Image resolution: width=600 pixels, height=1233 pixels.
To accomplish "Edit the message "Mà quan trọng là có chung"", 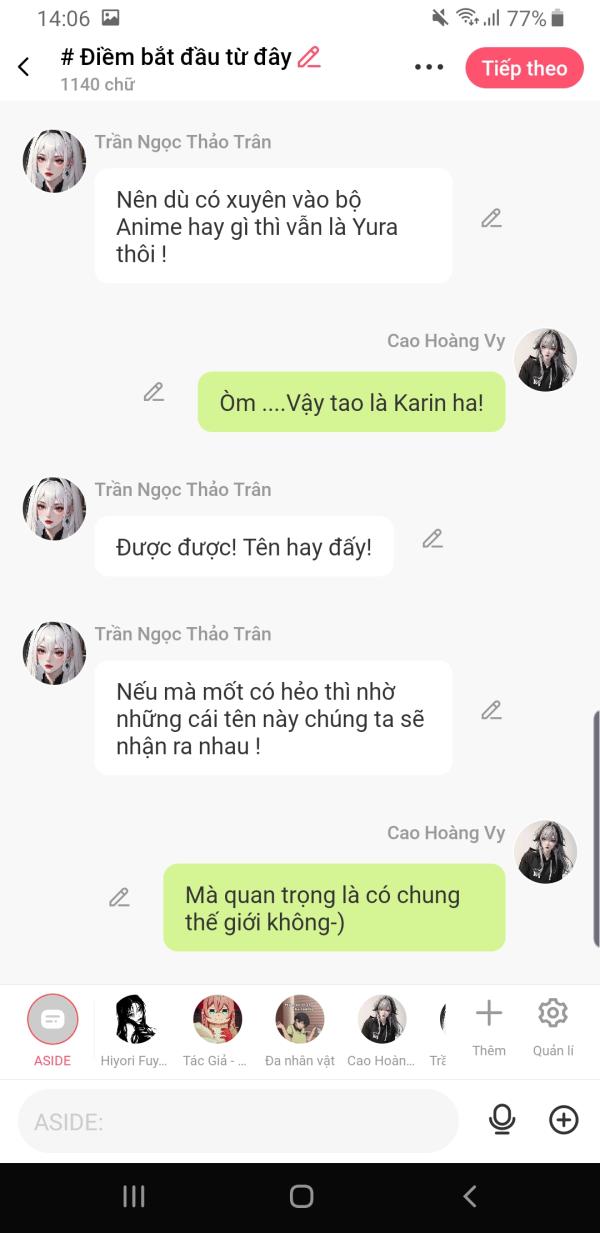I will click(119, 897).
